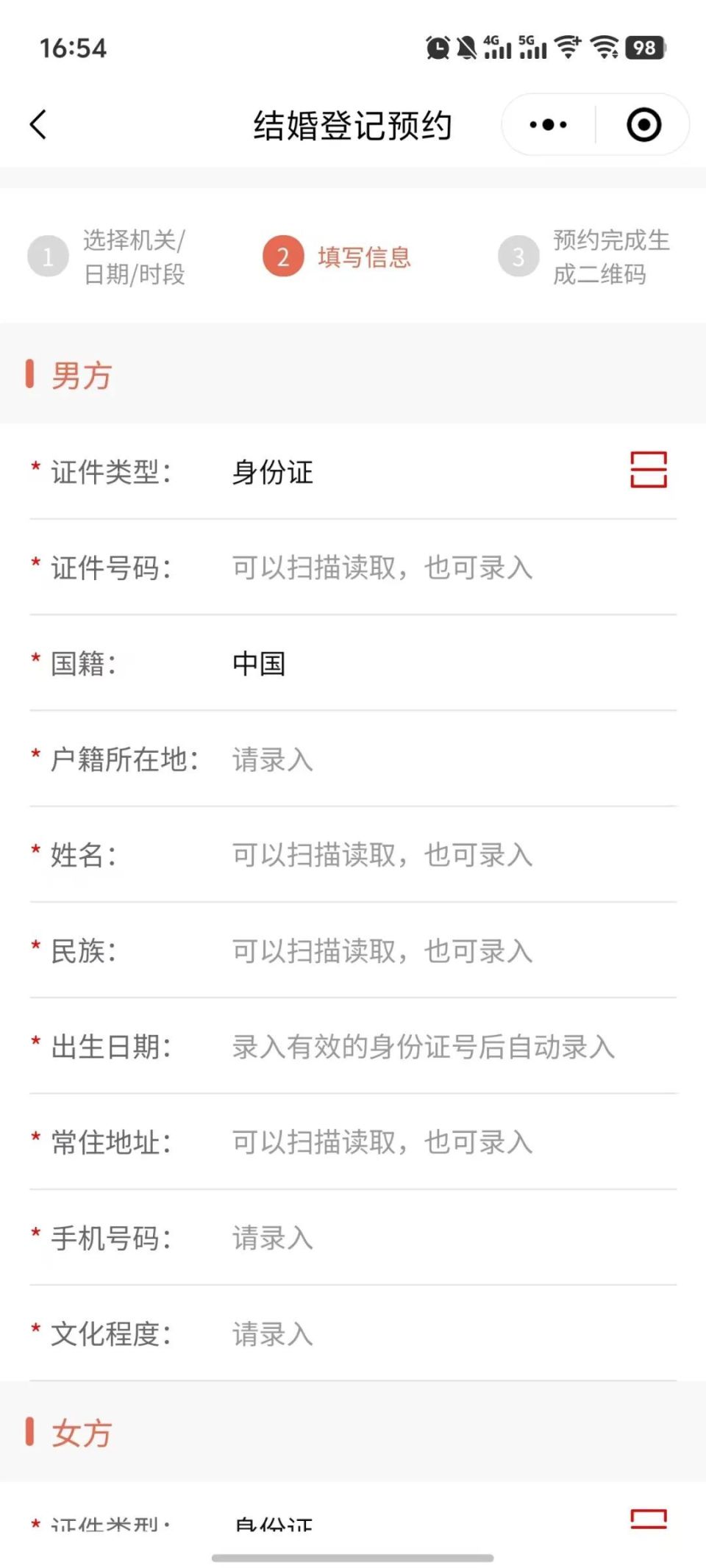The image size is (706, 1568).
Task: Scan the groom's ID card with scan icon
Action: (648, 470)
